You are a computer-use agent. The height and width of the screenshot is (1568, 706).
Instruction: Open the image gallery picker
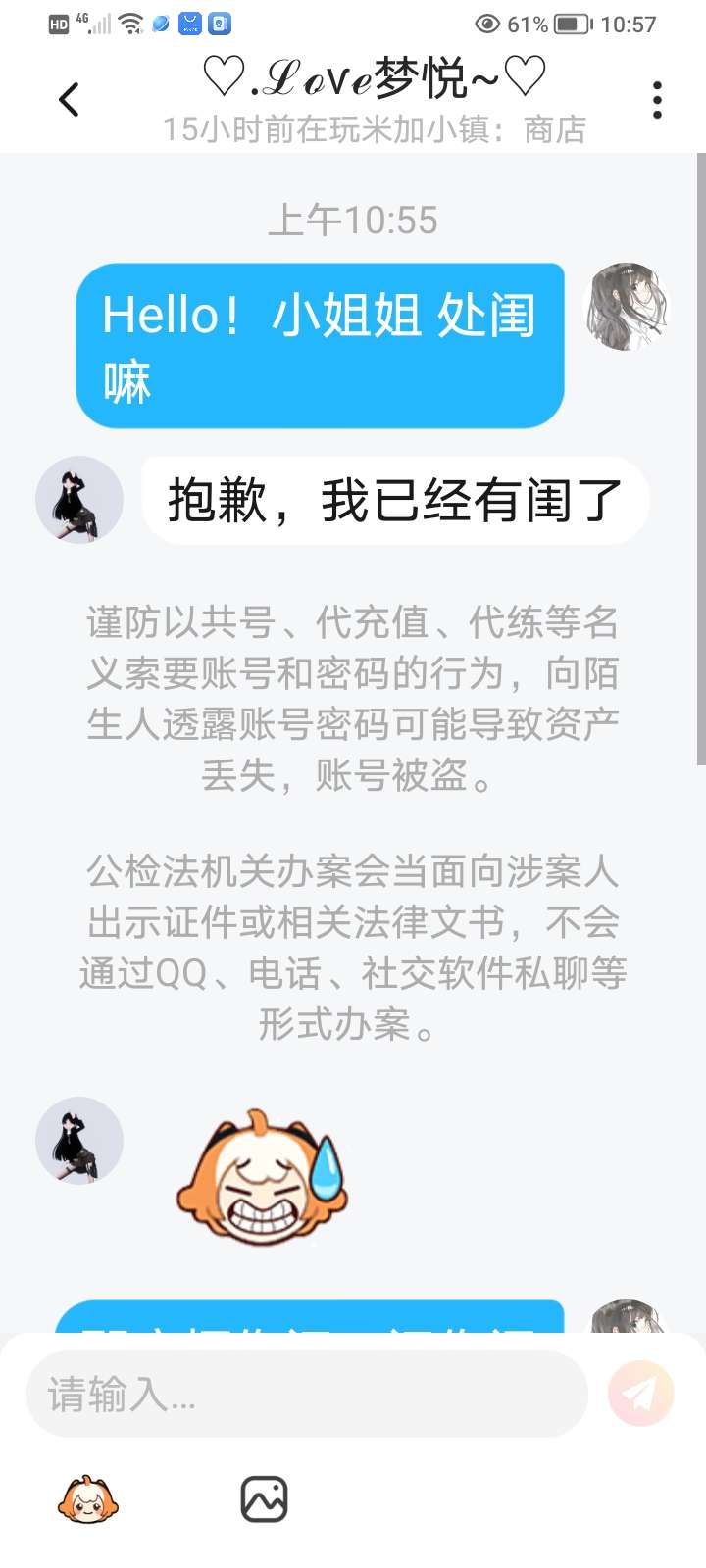264,1499
